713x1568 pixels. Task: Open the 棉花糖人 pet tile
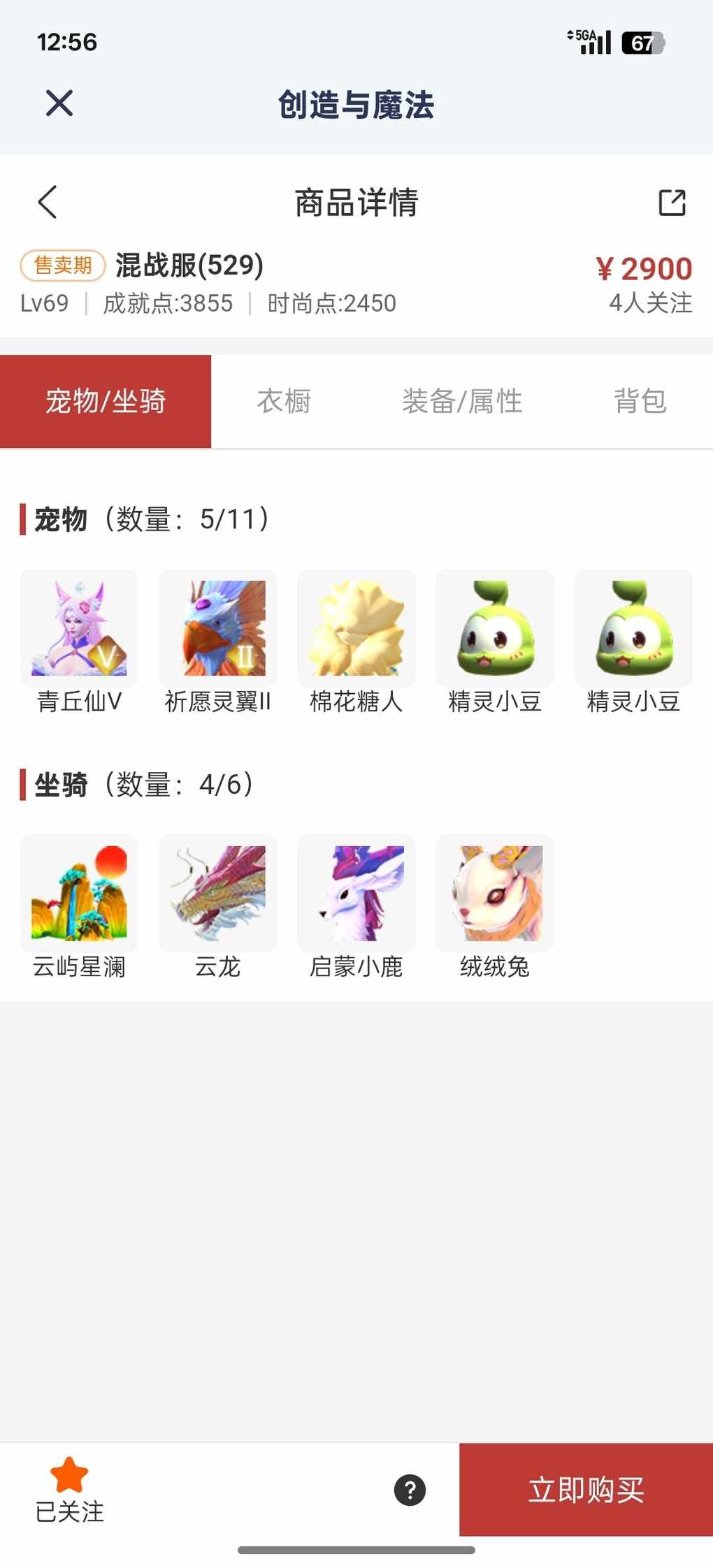(x=356, y=629)
